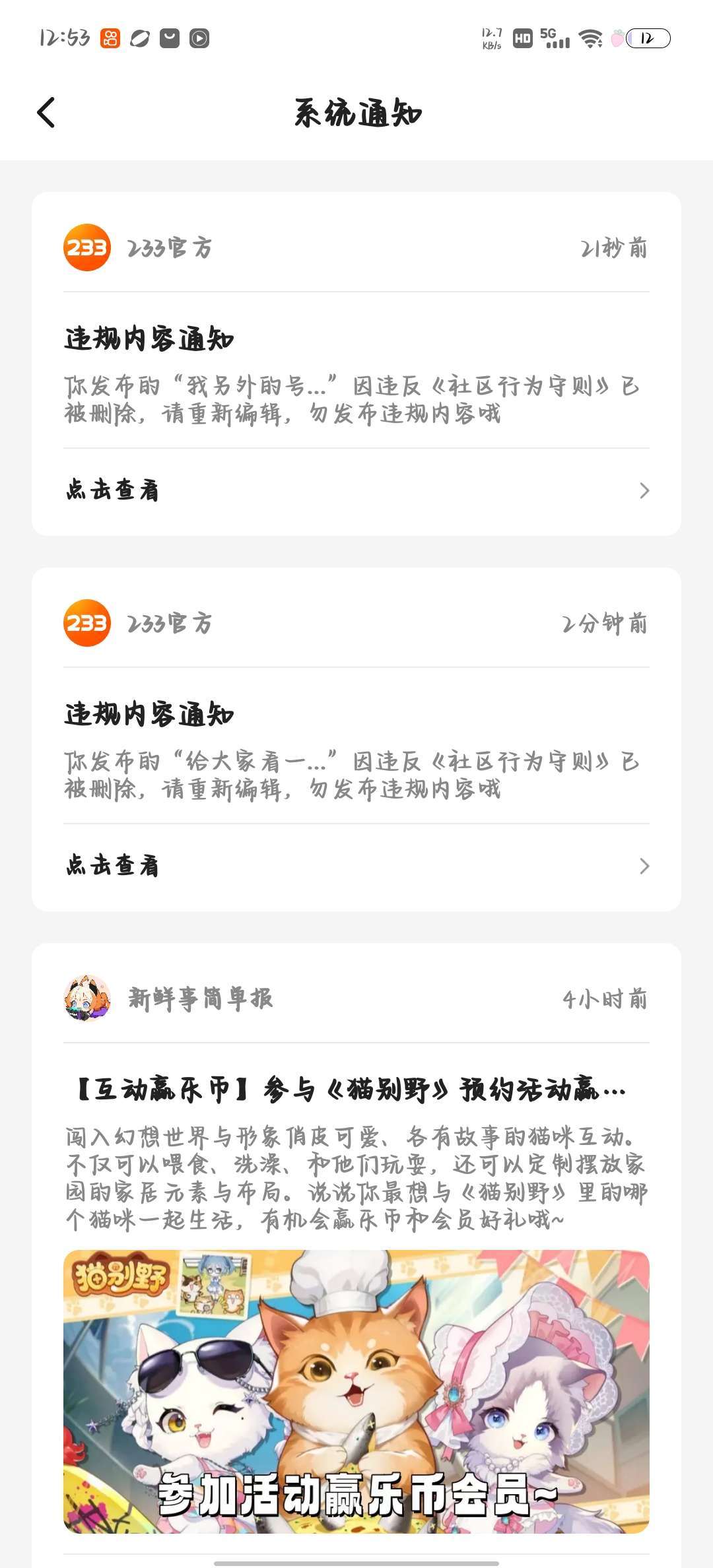Open 点击查看 for the 2分钟前 violation notice

356,866
